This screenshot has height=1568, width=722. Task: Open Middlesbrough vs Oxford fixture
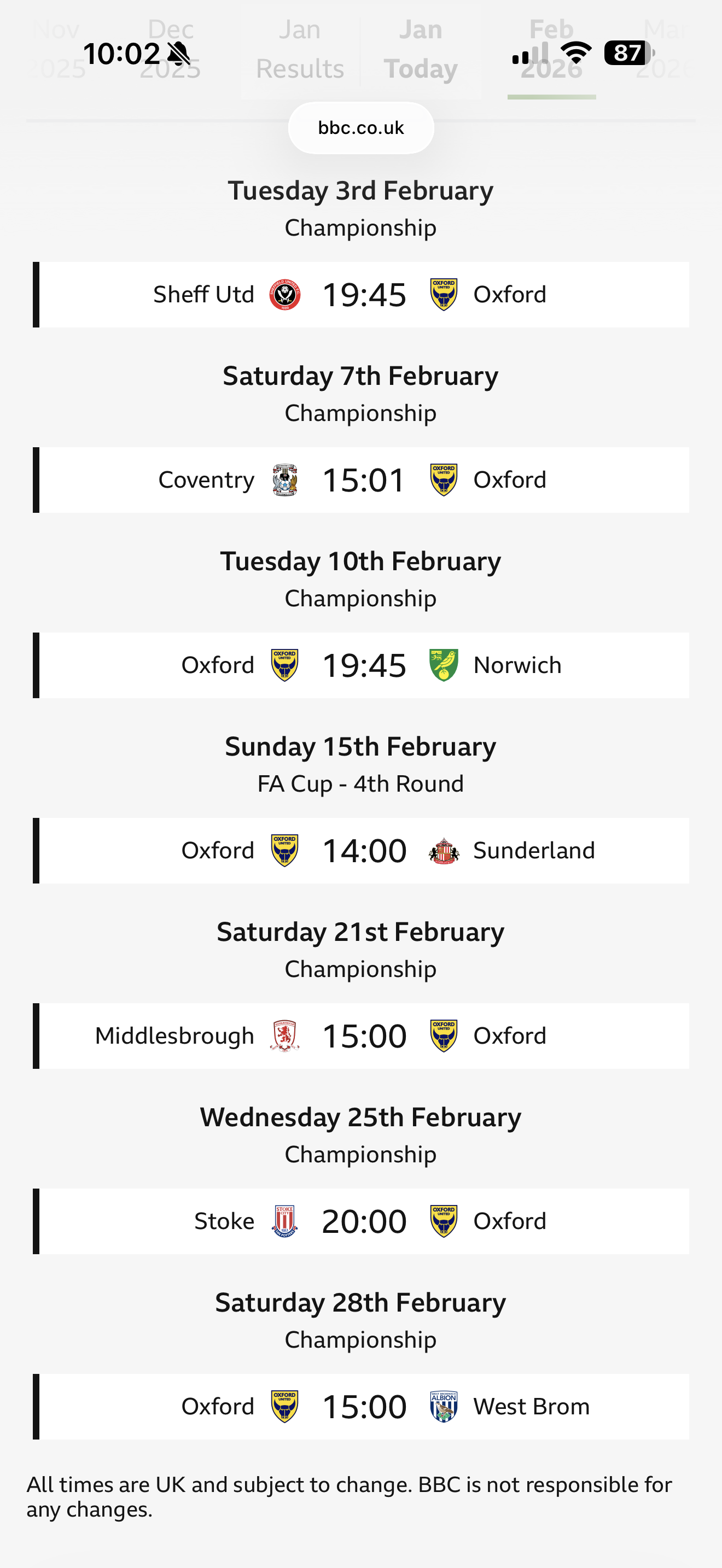(363, 1036)
